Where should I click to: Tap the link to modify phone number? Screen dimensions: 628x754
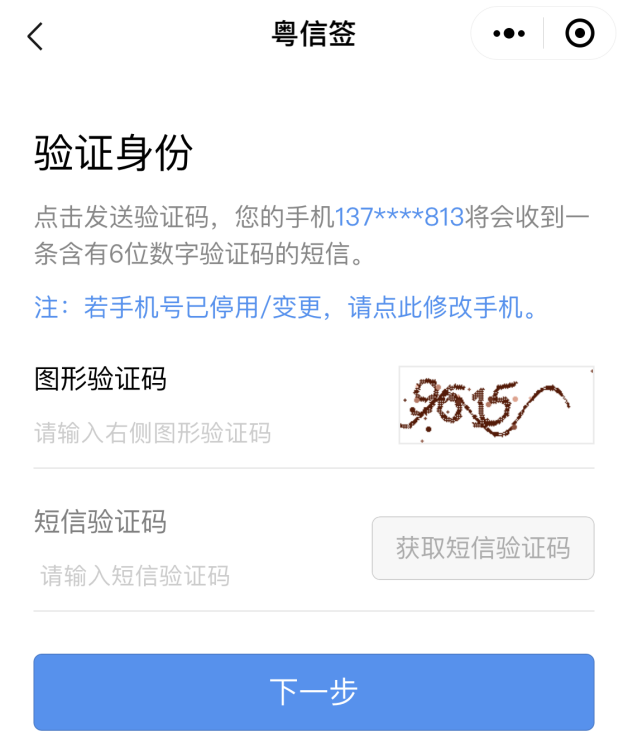tap(287, 307)
